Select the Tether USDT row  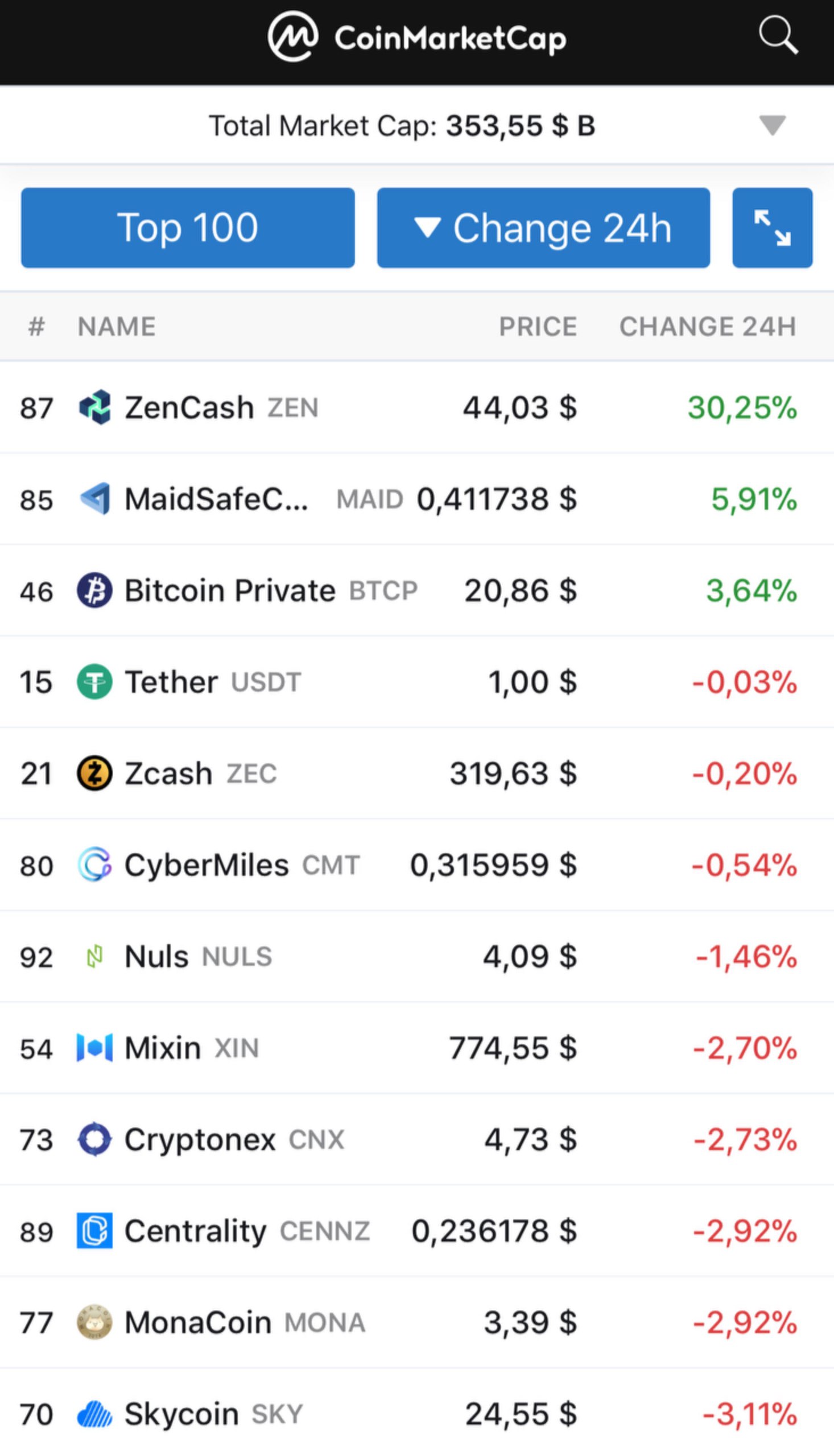click(171, 682)
